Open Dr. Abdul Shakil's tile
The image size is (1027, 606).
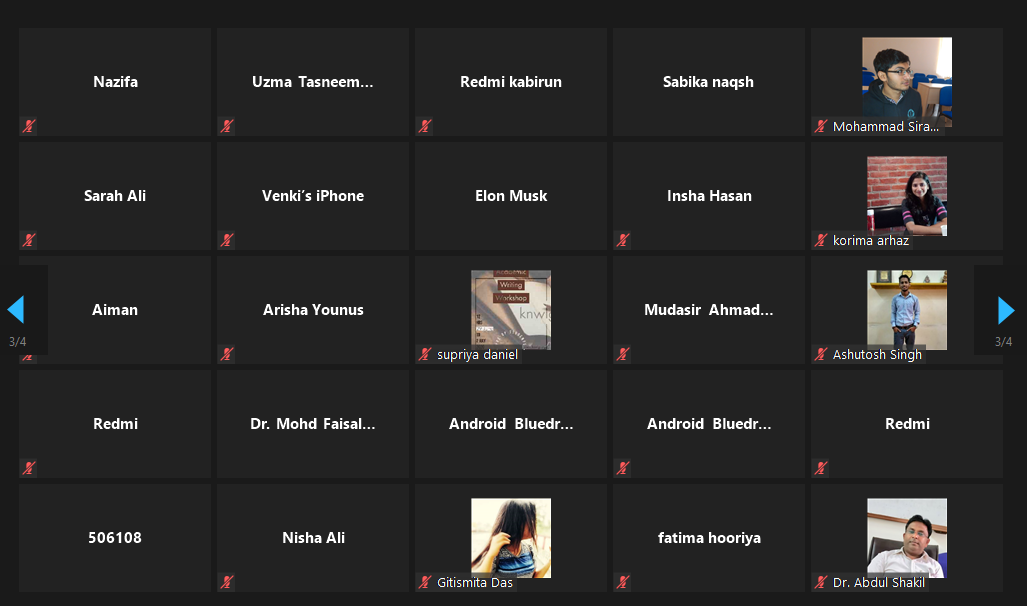point(906,538)
